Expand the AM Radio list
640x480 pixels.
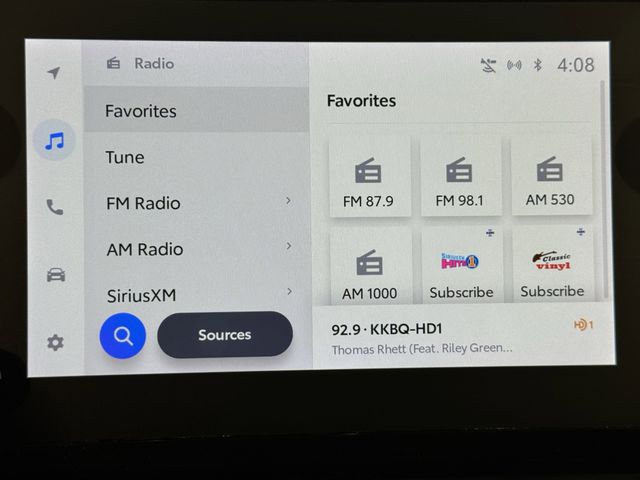pyautogui.click(x=196, y=249)
